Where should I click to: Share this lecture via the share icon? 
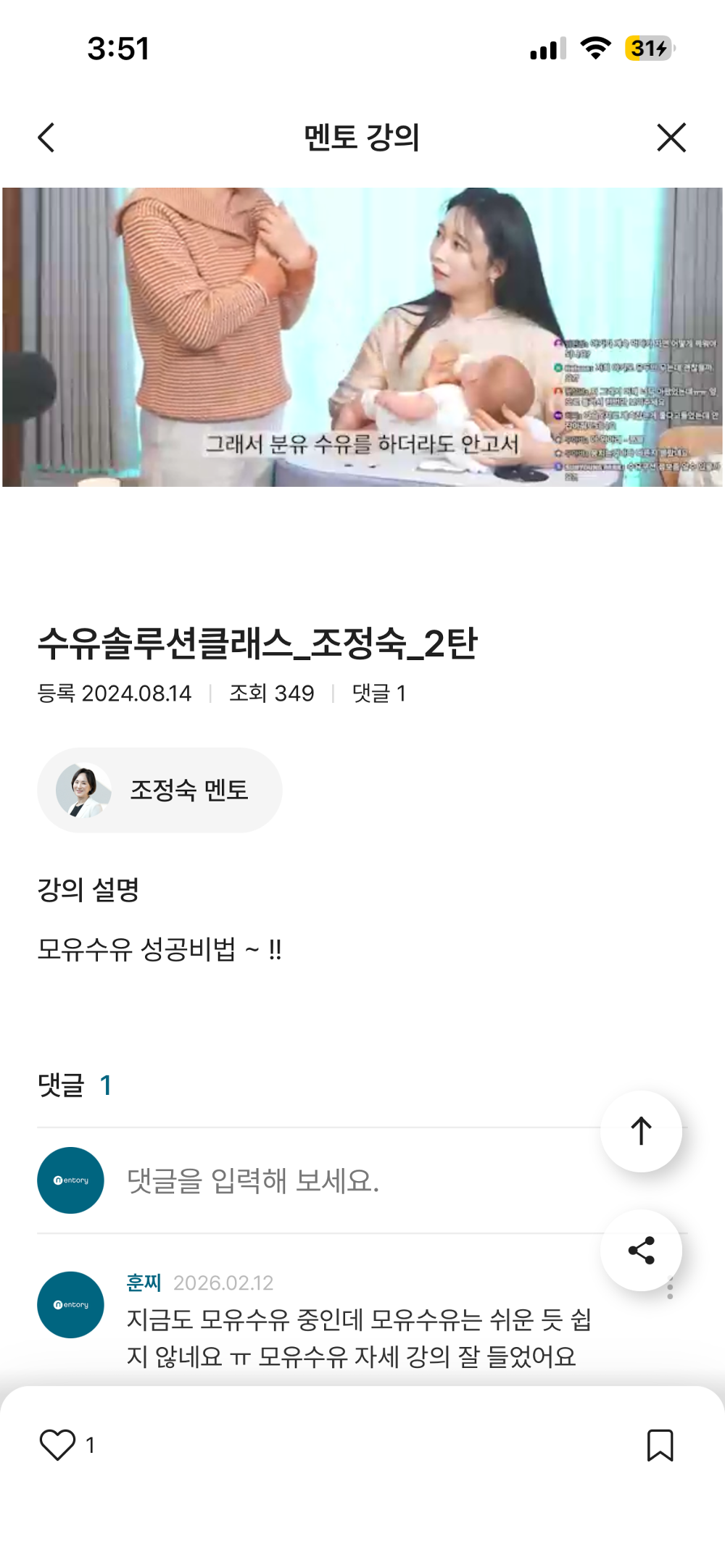(x=642, y=1248)
